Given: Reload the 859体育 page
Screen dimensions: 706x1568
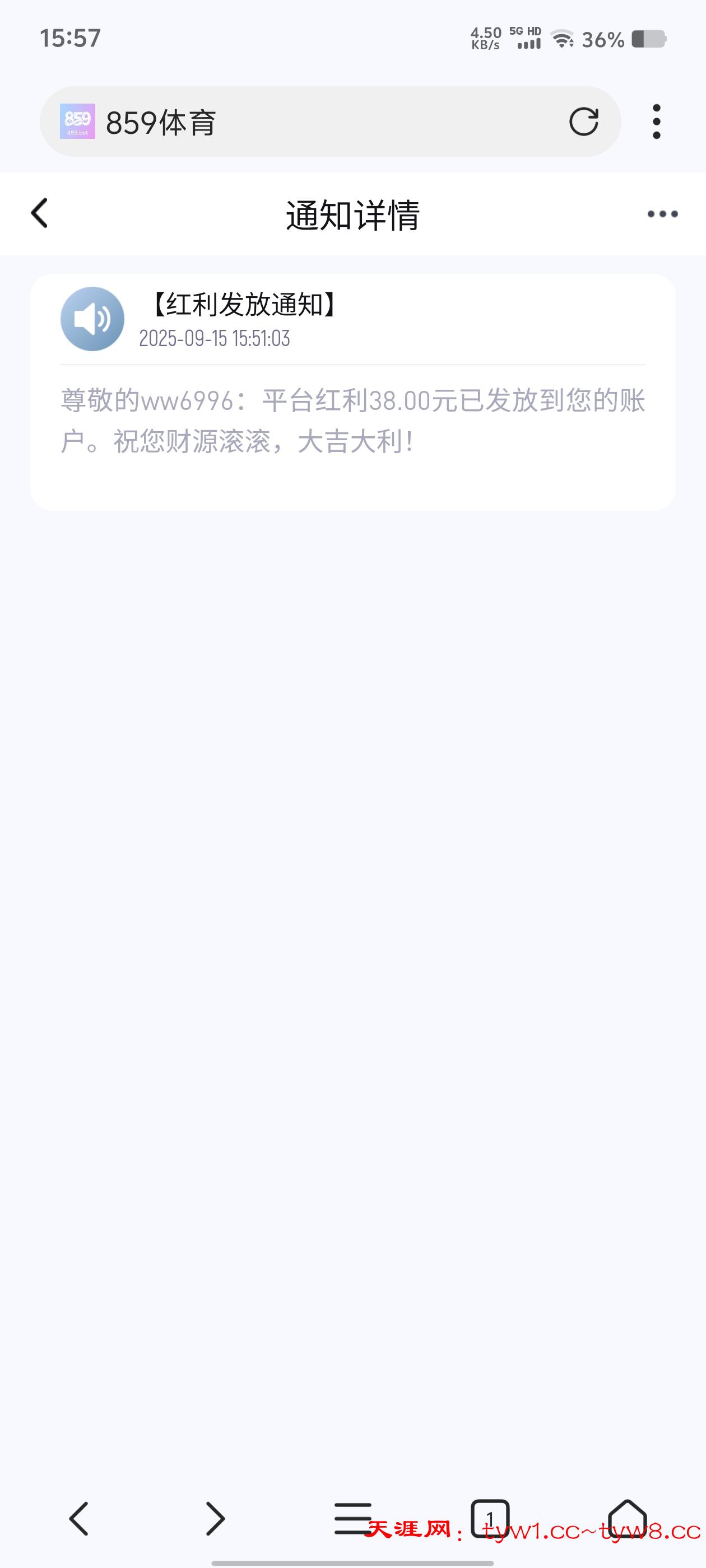Looking at the screenshot, I should (x=583, y=122).
